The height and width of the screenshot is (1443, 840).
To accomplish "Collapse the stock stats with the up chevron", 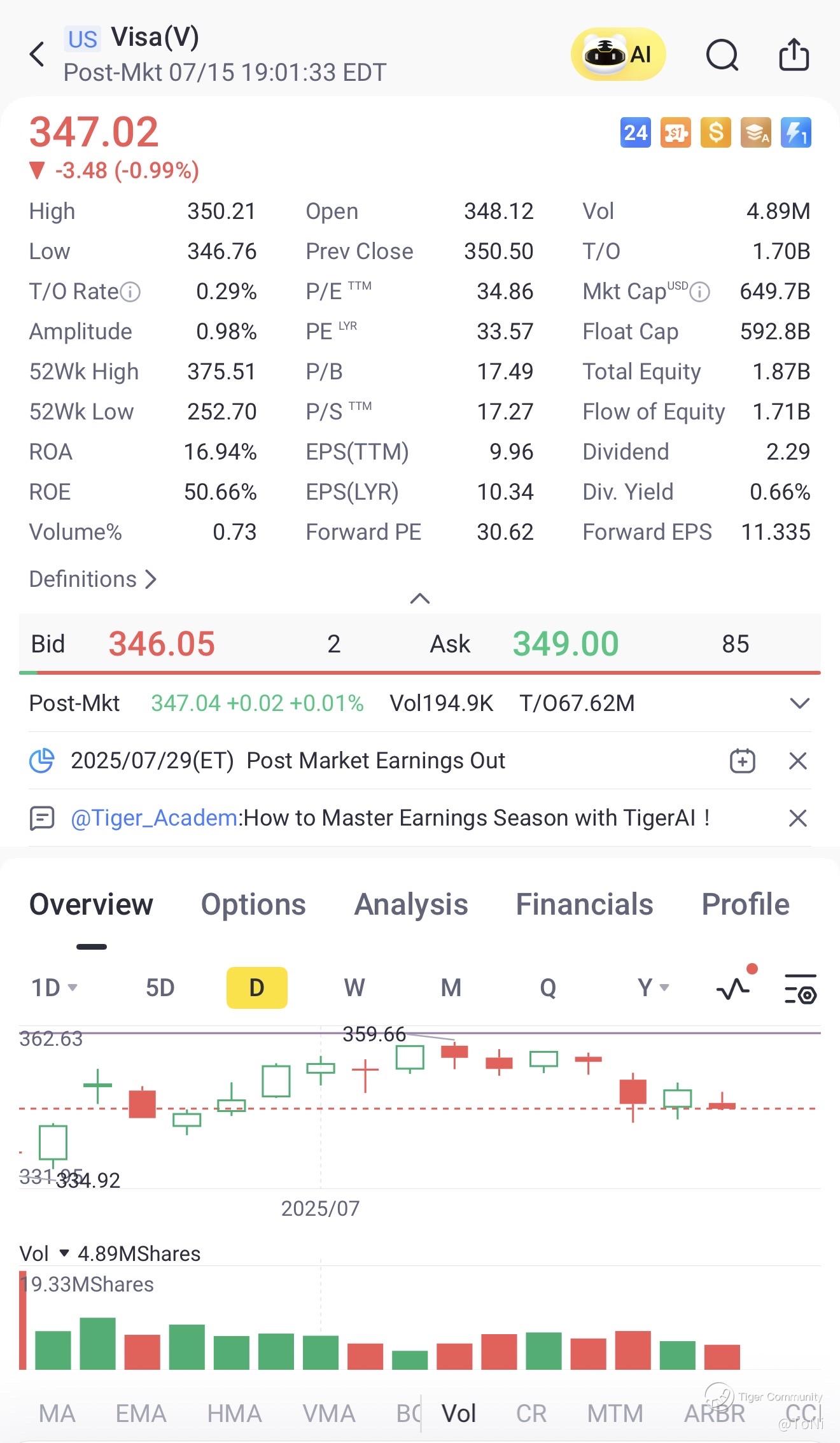I will click(420, 598).
